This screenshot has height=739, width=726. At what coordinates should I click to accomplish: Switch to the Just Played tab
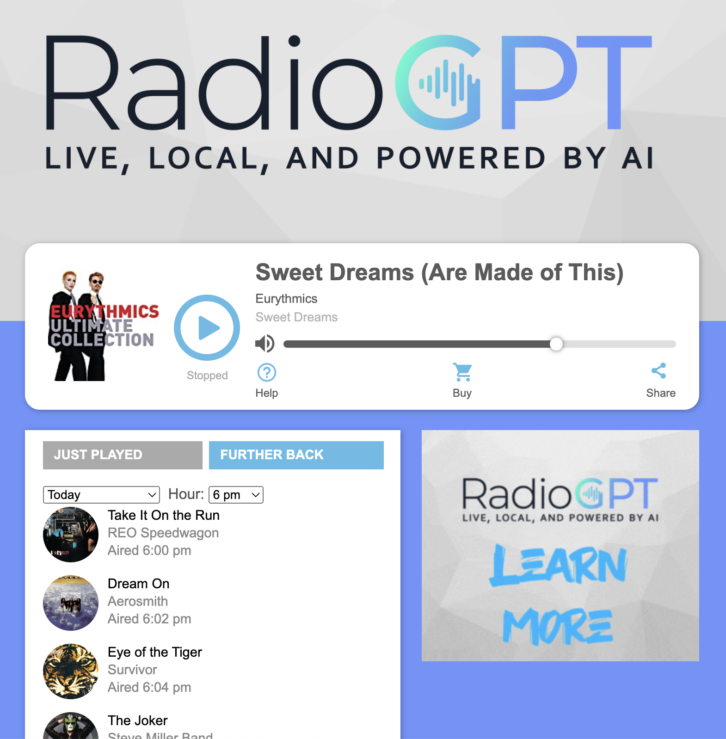point(123,455)
